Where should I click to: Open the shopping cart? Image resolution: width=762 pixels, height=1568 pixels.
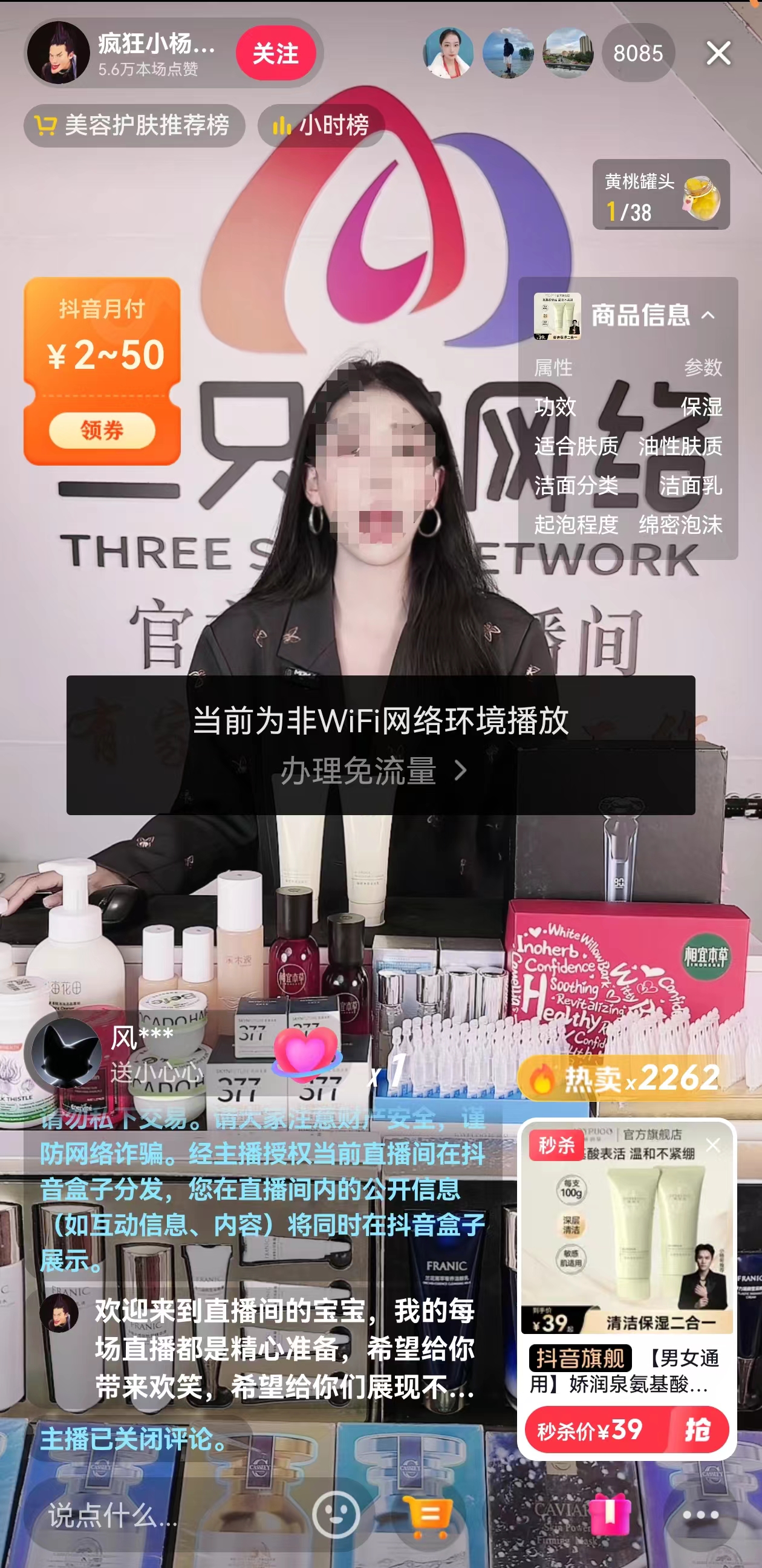point(429,1515)
